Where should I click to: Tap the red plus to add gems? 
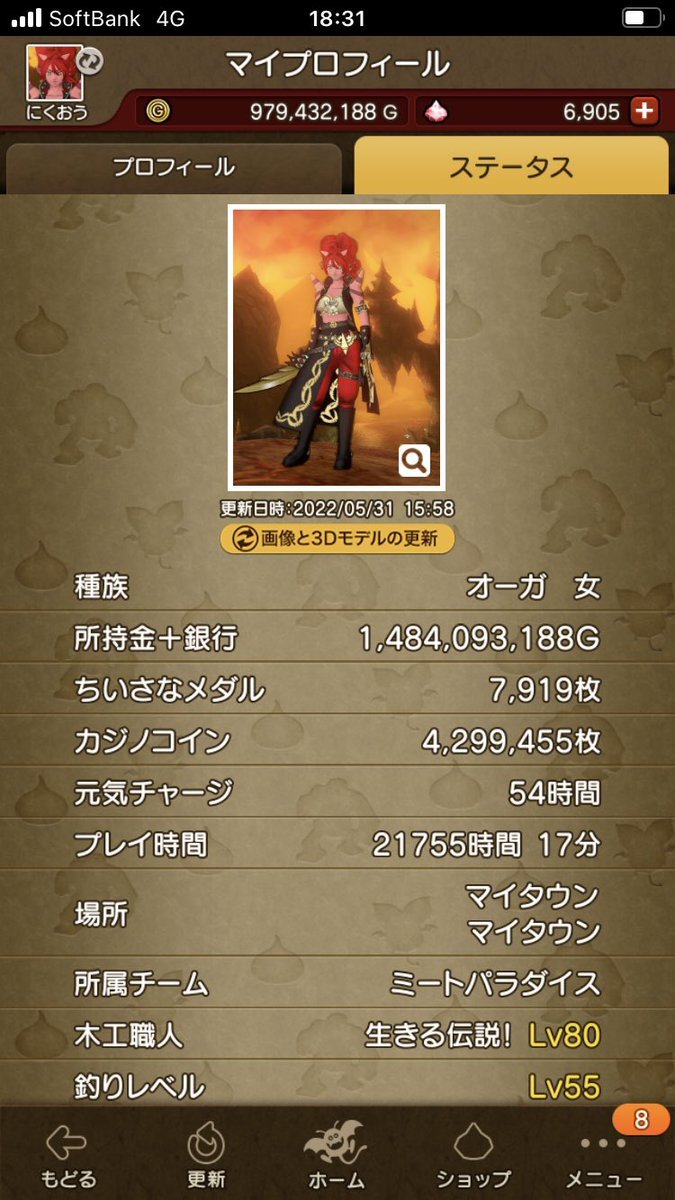[644, 112]
